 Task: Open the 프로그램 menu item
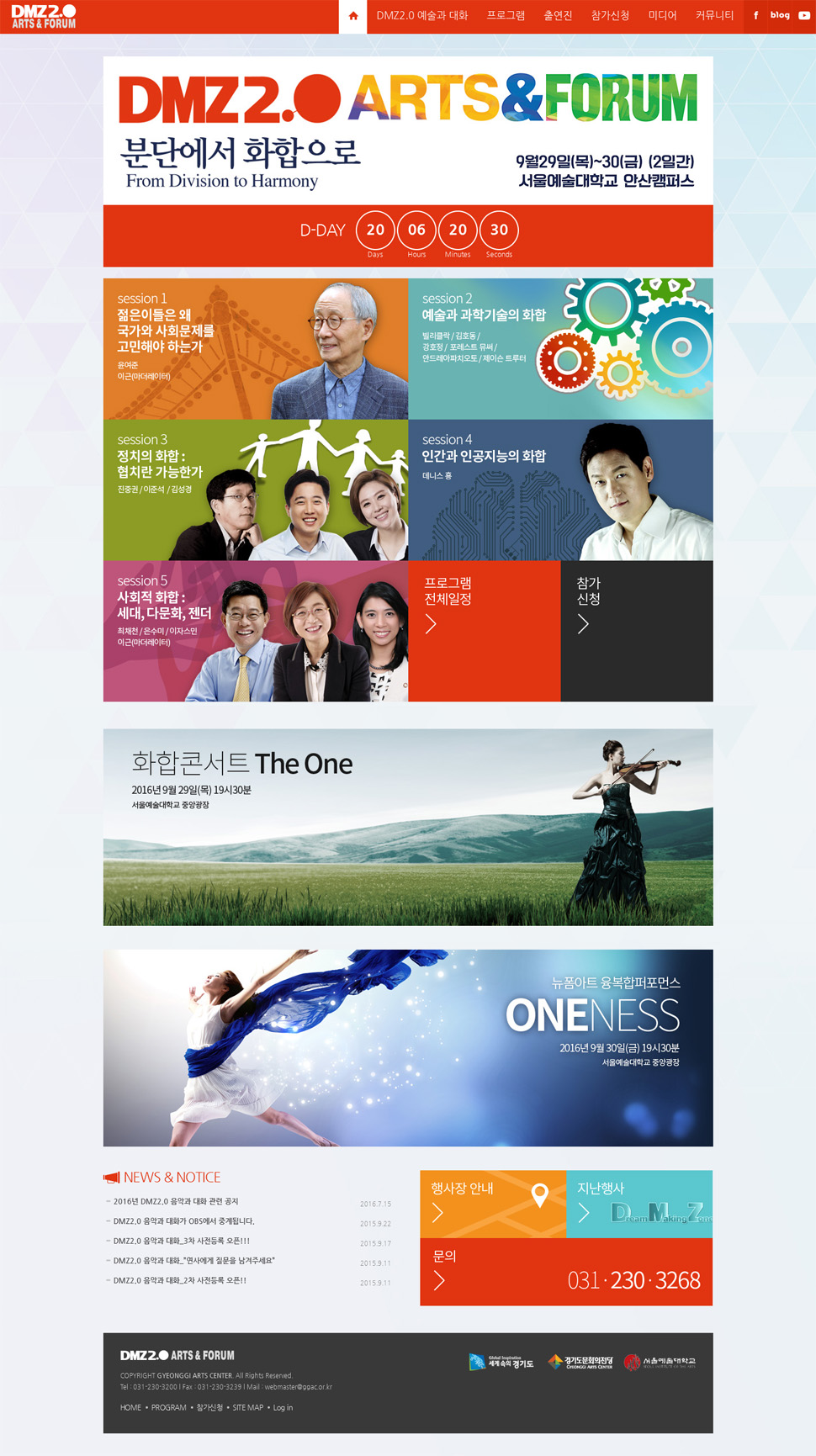tap(506, 16)
